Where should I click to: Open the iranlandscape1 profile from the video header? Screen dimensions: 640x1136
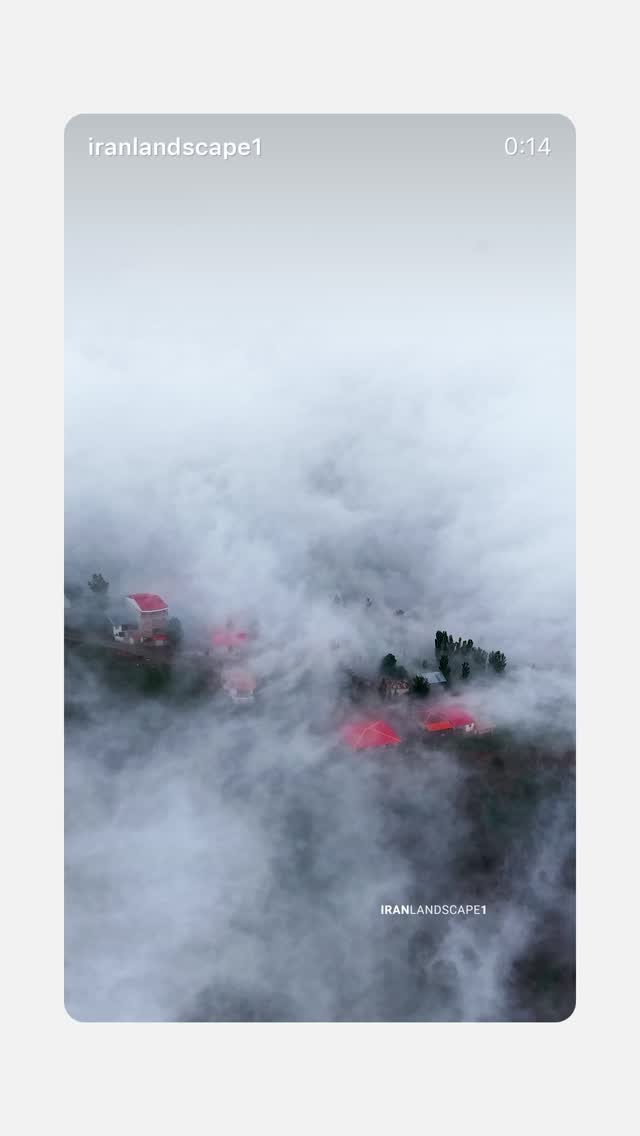click(x=175, y=147)
